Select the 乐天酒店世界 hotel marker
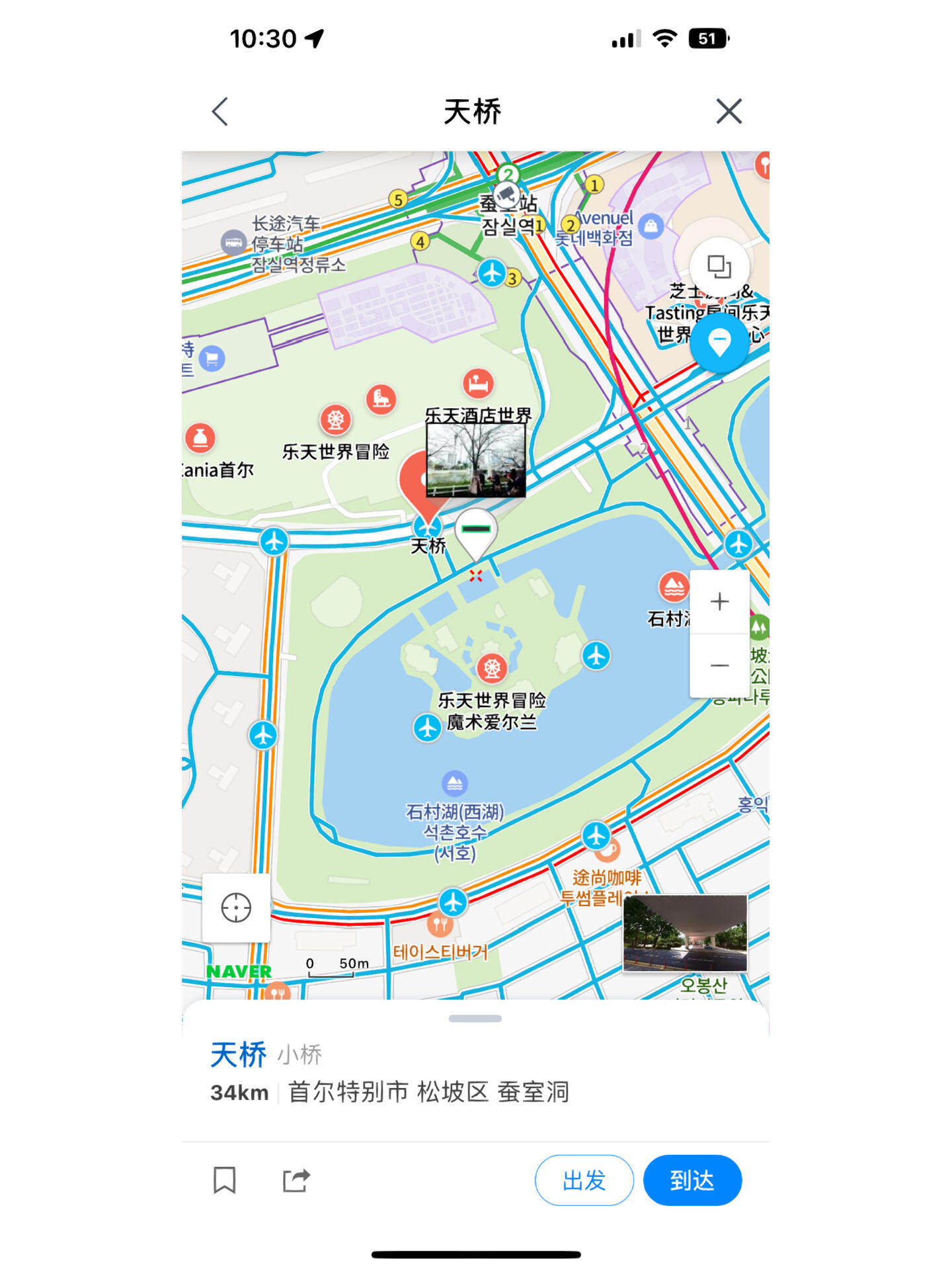Viewport: 952px width, 1270px height. tap(478, 384)
